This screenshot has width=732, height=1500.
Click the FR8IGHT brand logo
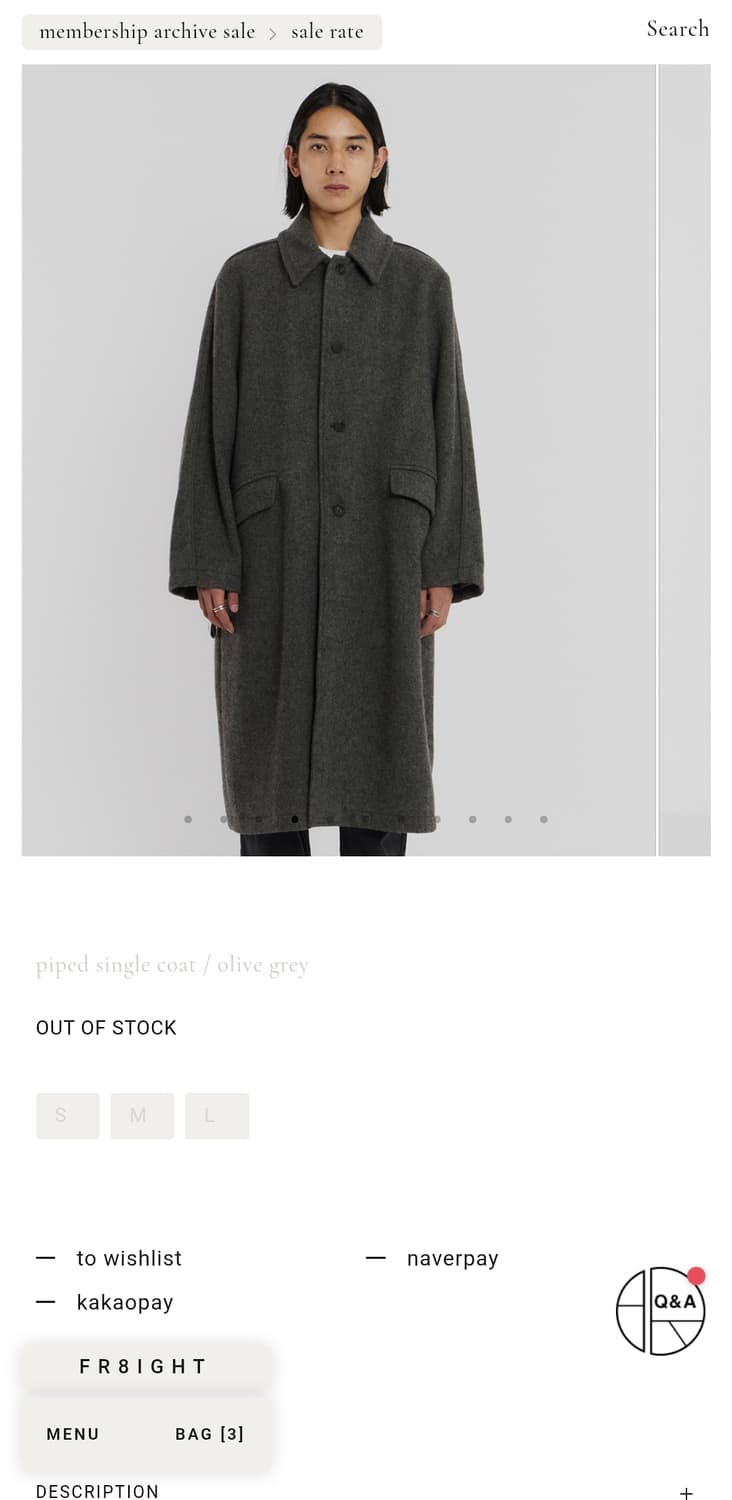pos(143,1365)
